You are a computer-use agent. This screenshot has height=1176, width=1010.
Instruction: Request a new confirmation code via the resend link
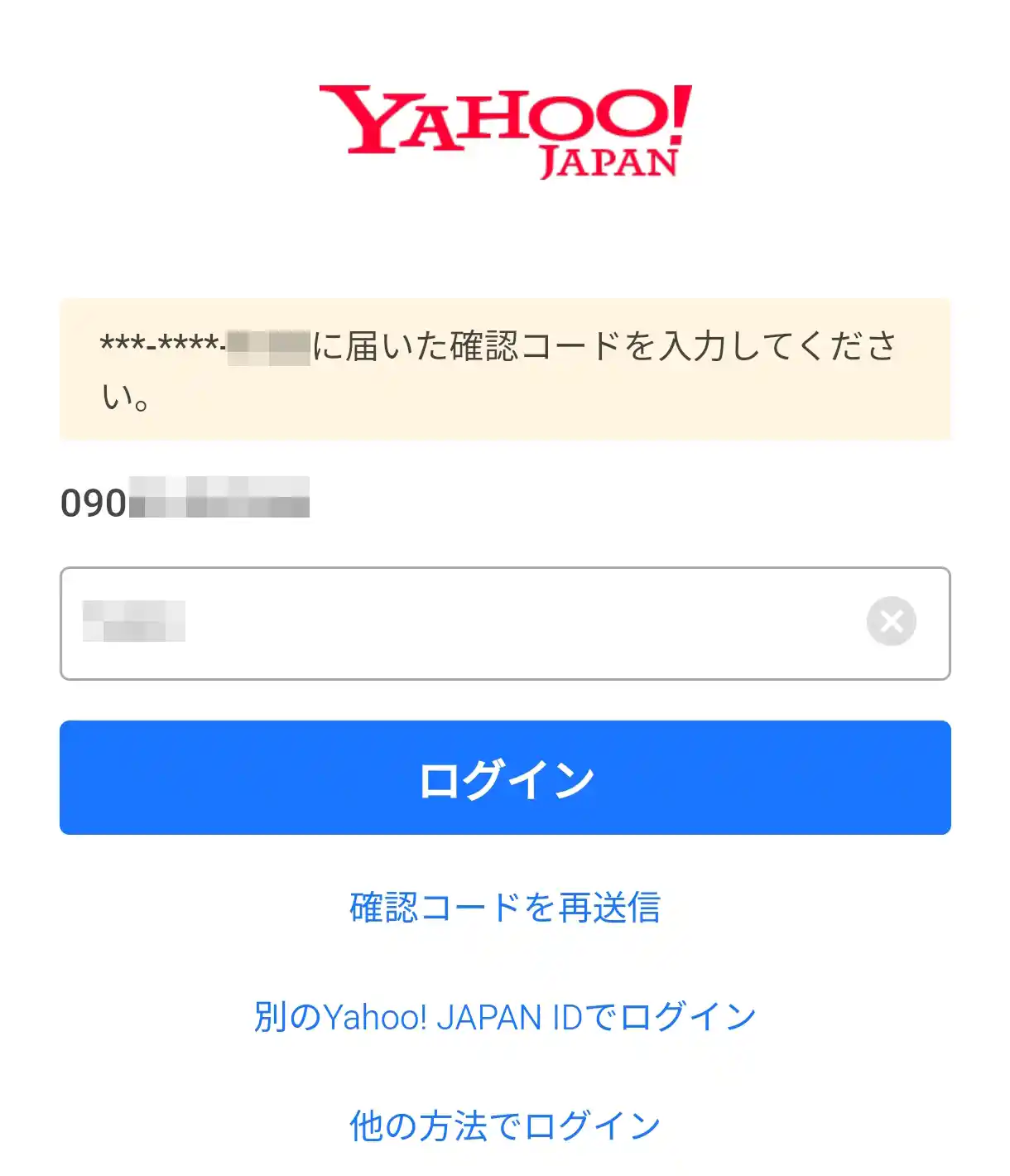click(505, 909)
